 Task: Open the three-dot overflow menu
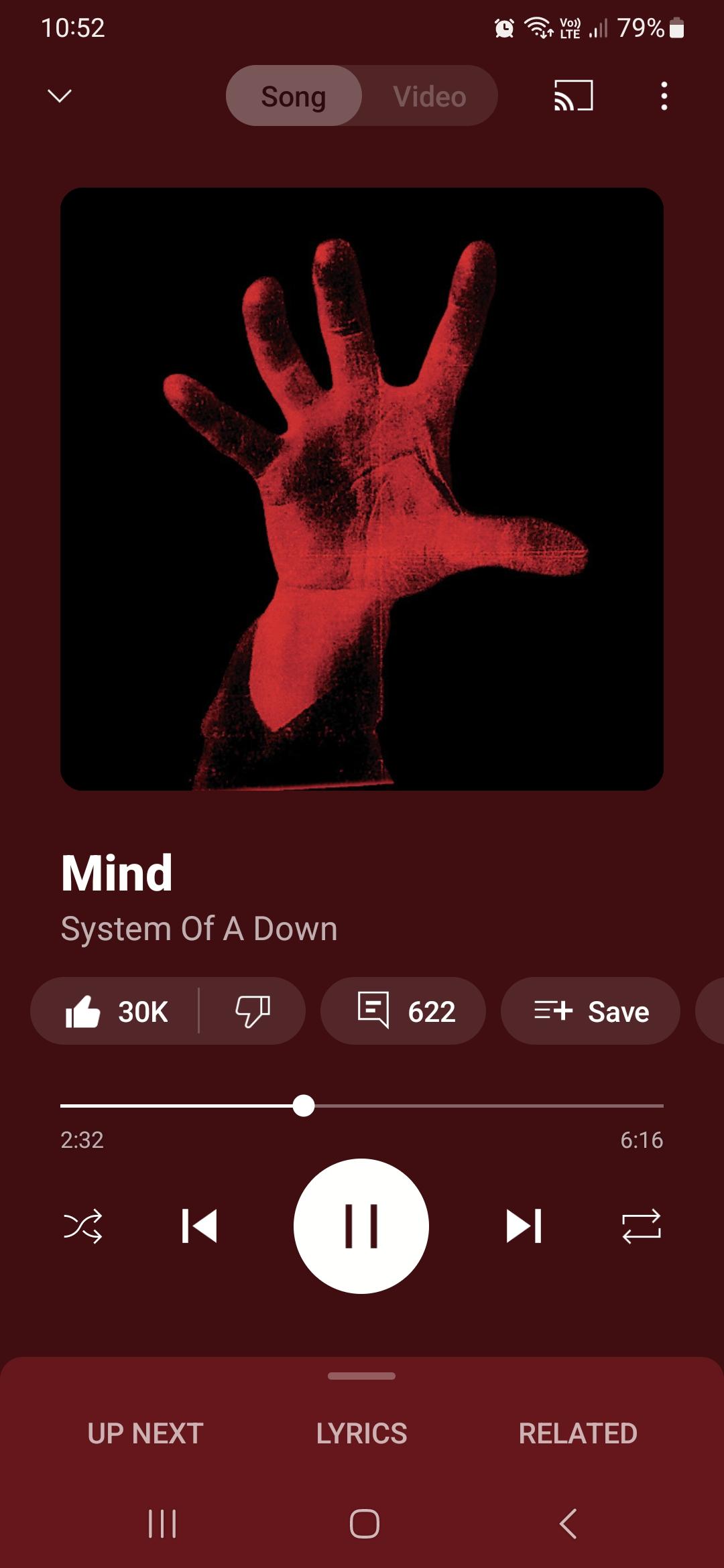coord(663,96)
